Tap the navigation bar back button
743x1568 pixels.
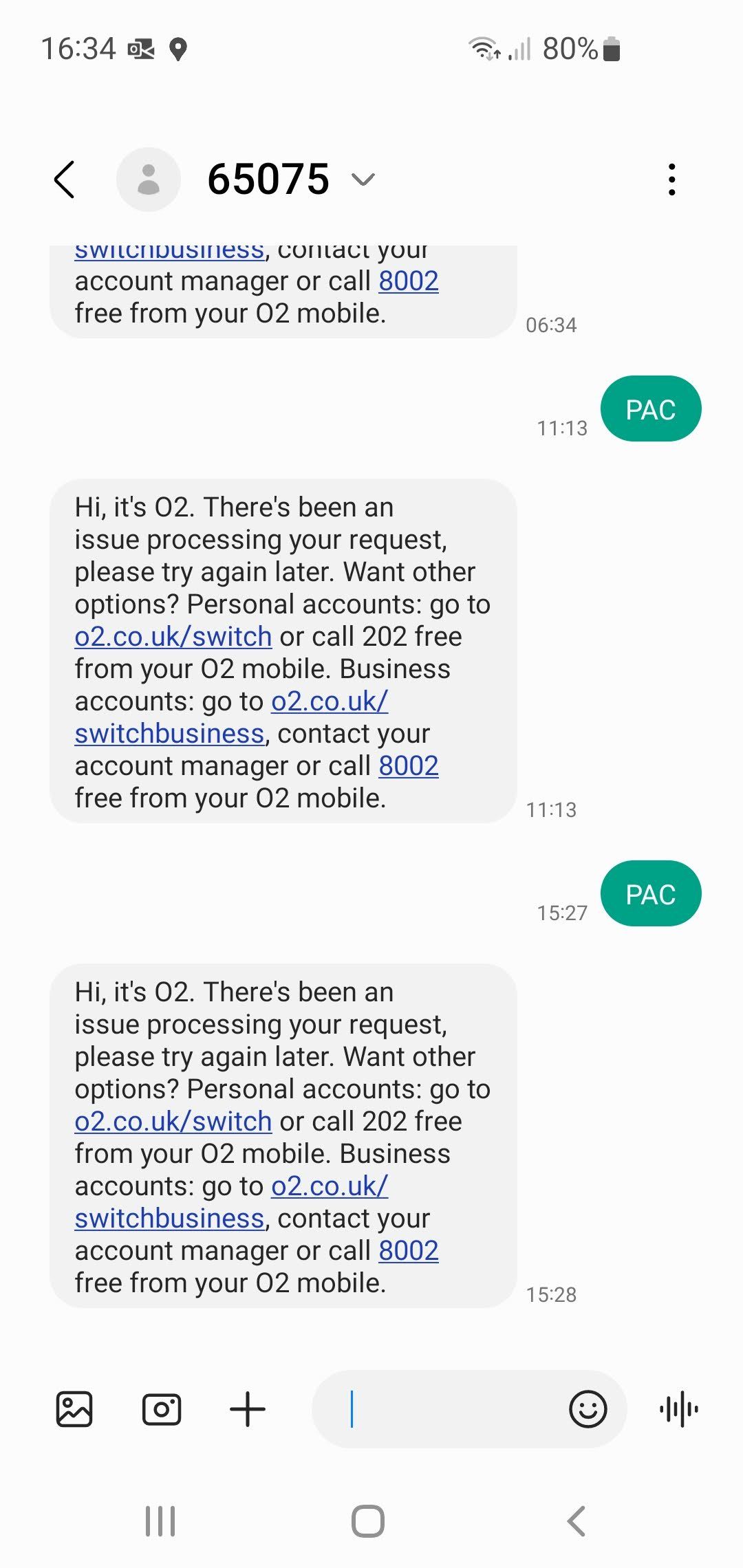pyautogui.click(x=577, y=1521)
